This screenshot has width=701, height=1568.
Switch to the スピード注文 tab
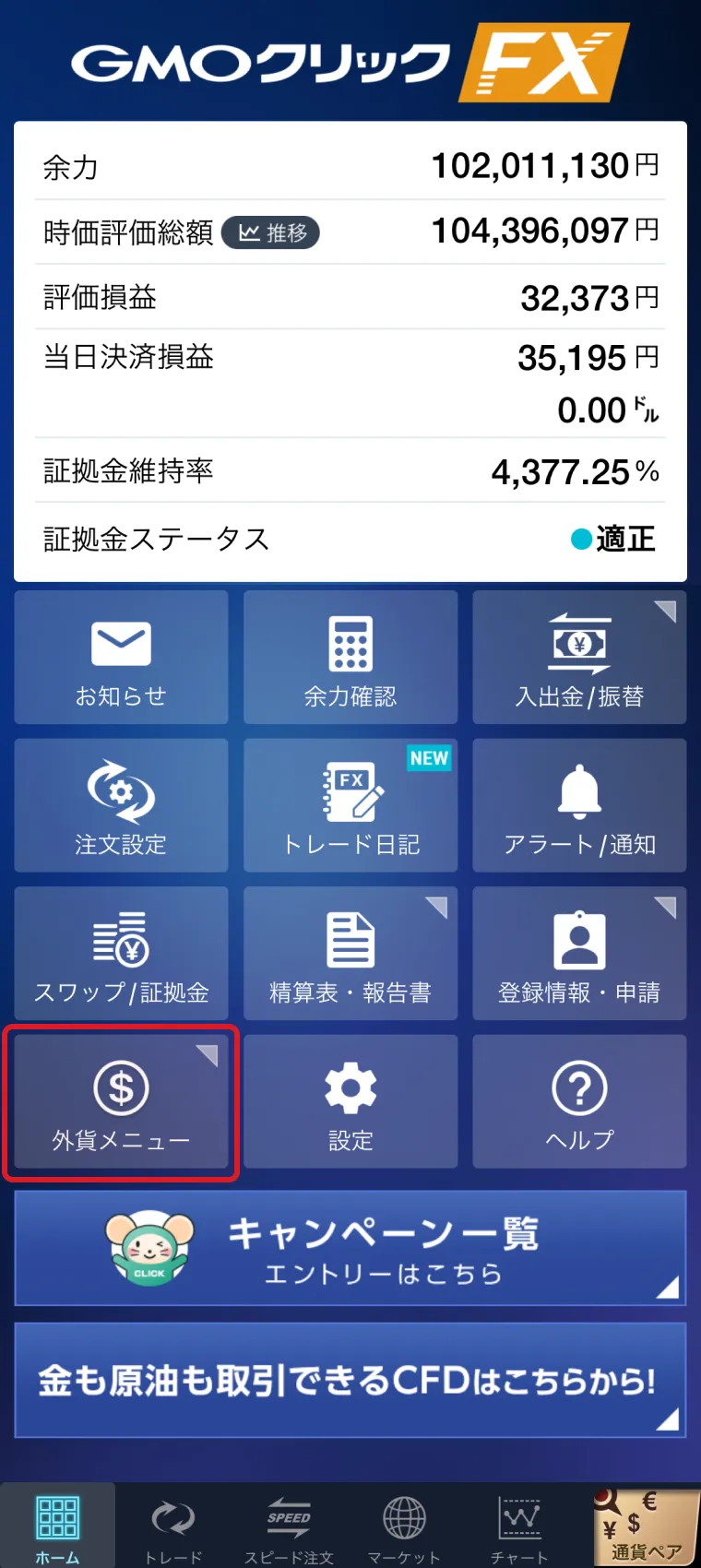coord(289,1526)
